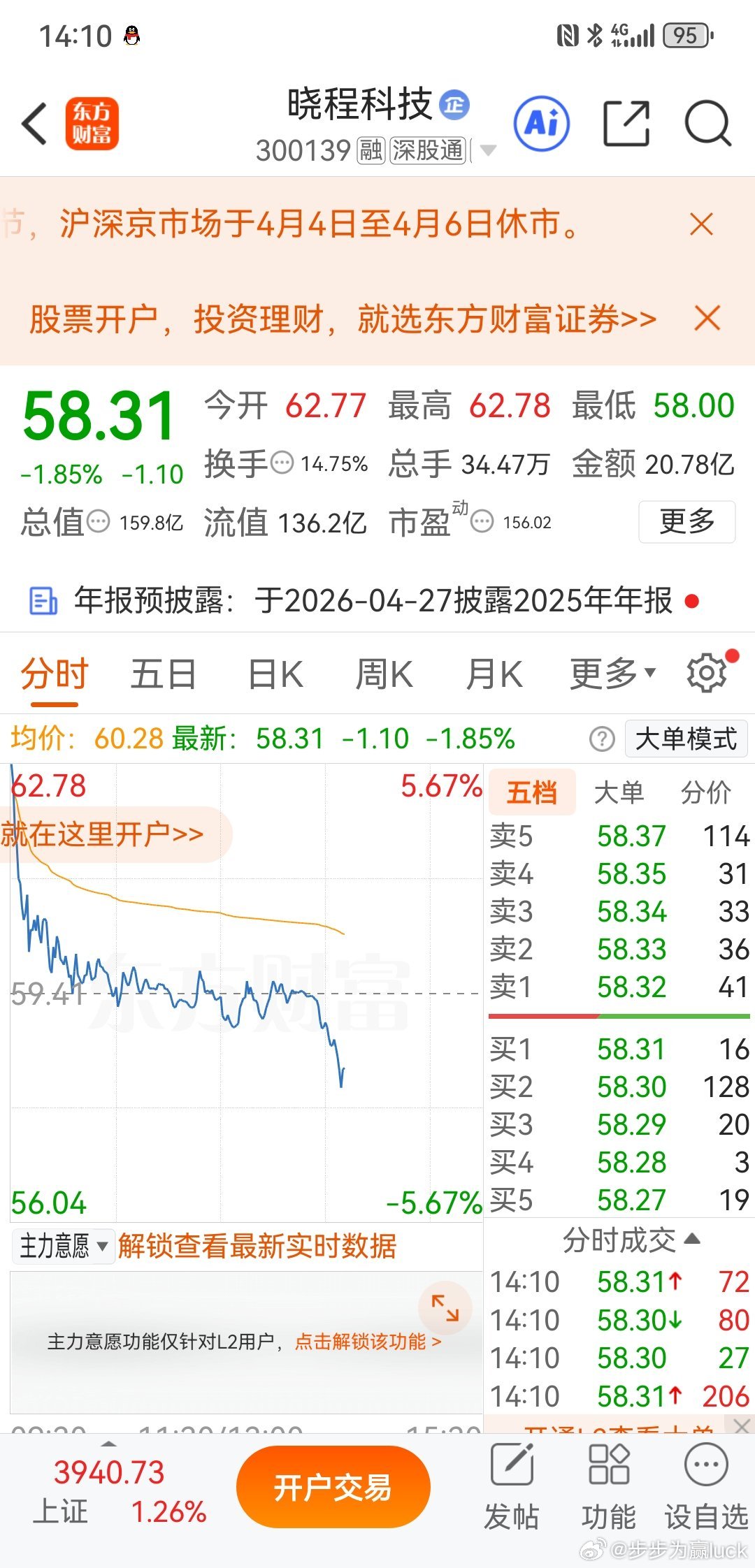
Task: Switch to the 日K chart tab
Action: point(275,672)
